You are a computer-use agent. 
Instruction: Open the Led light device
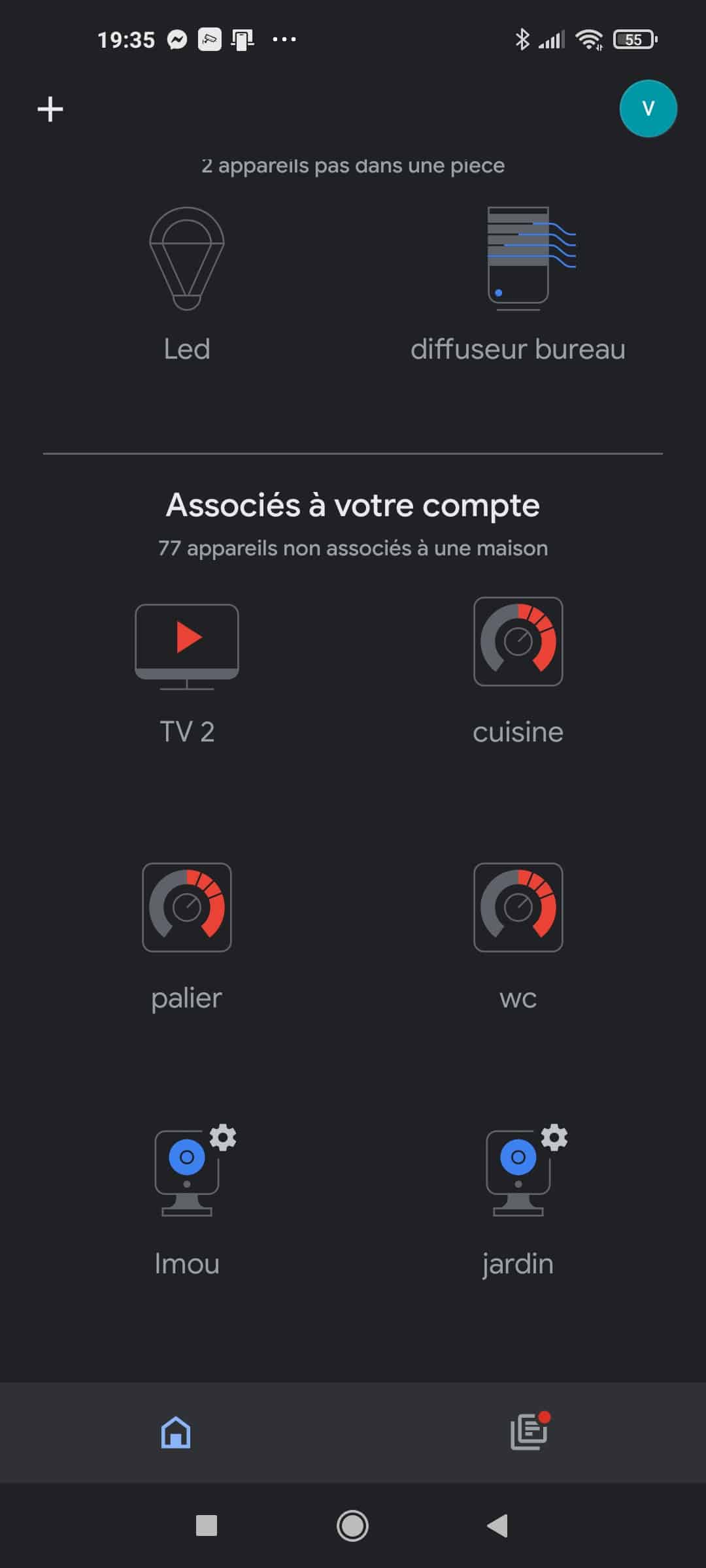point(187,285)
